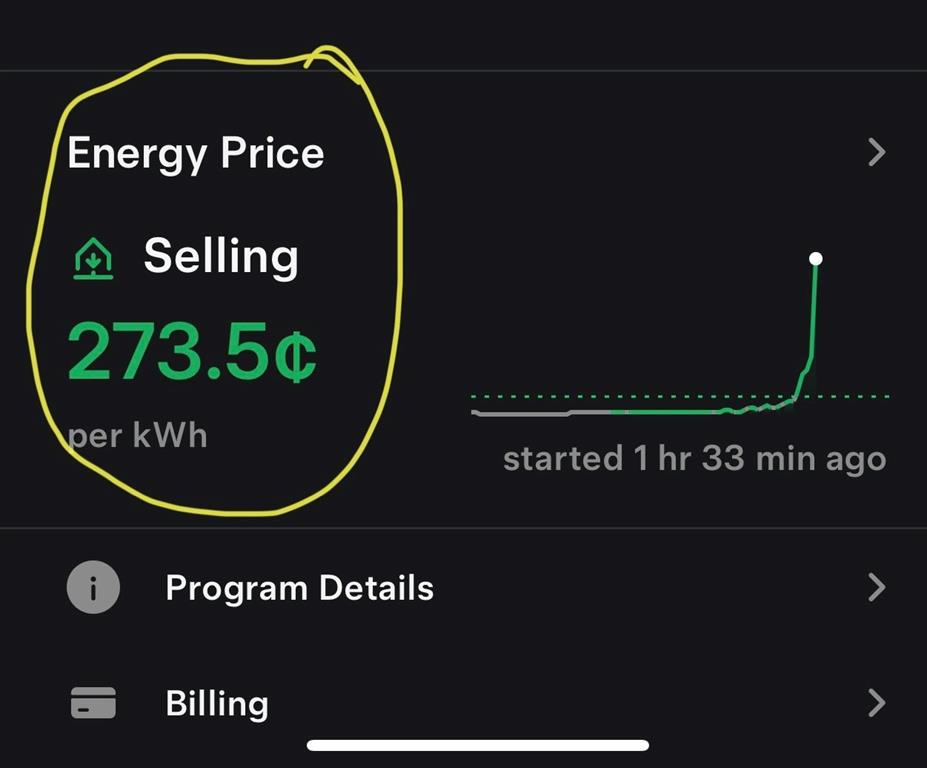Open the Energy Price details chevron
This screenshot has width=927, height=768.
click(876, 152)
